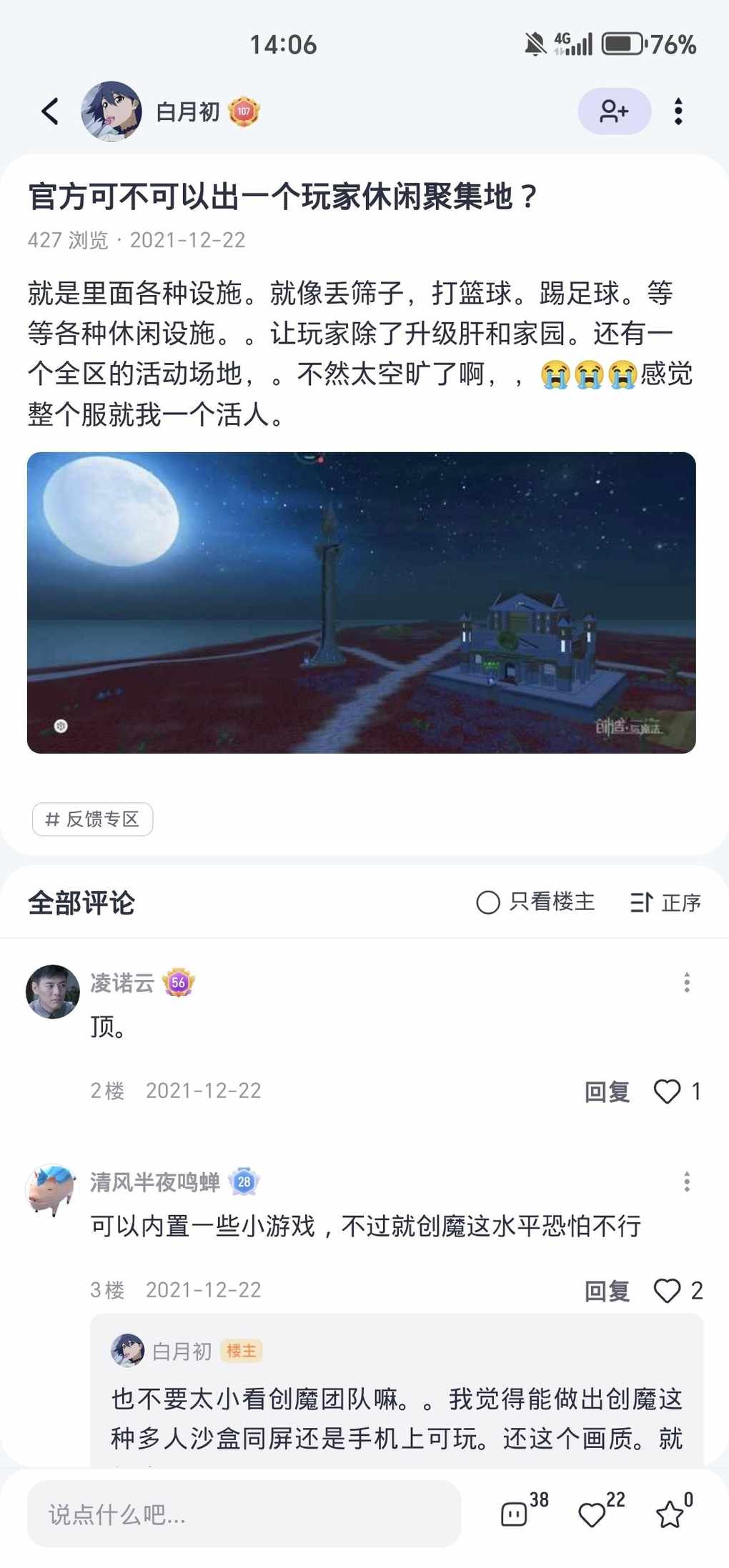Go back using the top-left arrow
The image size is (729, 1568).
tap(50, 111)
